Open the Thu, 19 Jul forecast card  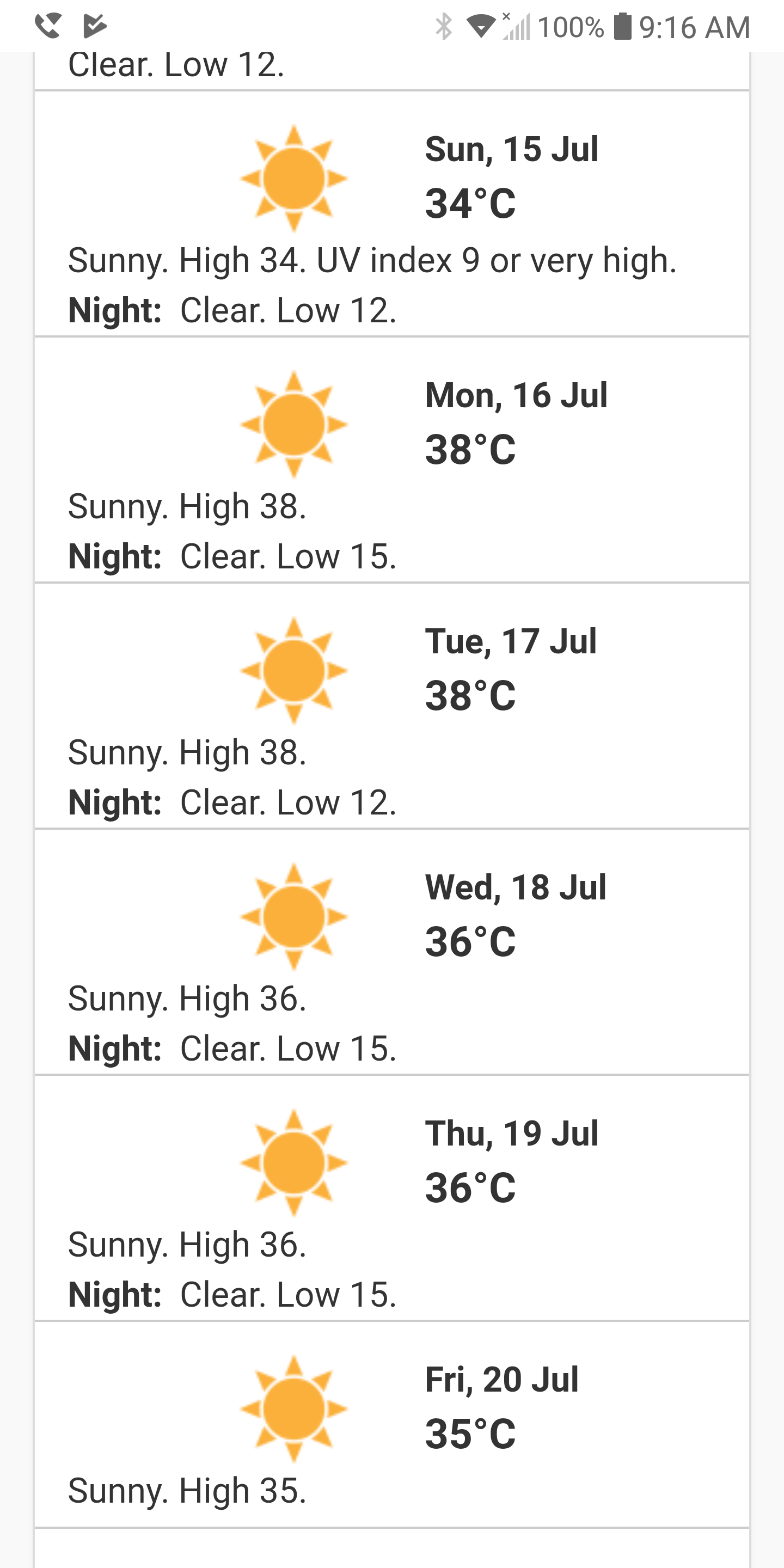click(392, 1198)
